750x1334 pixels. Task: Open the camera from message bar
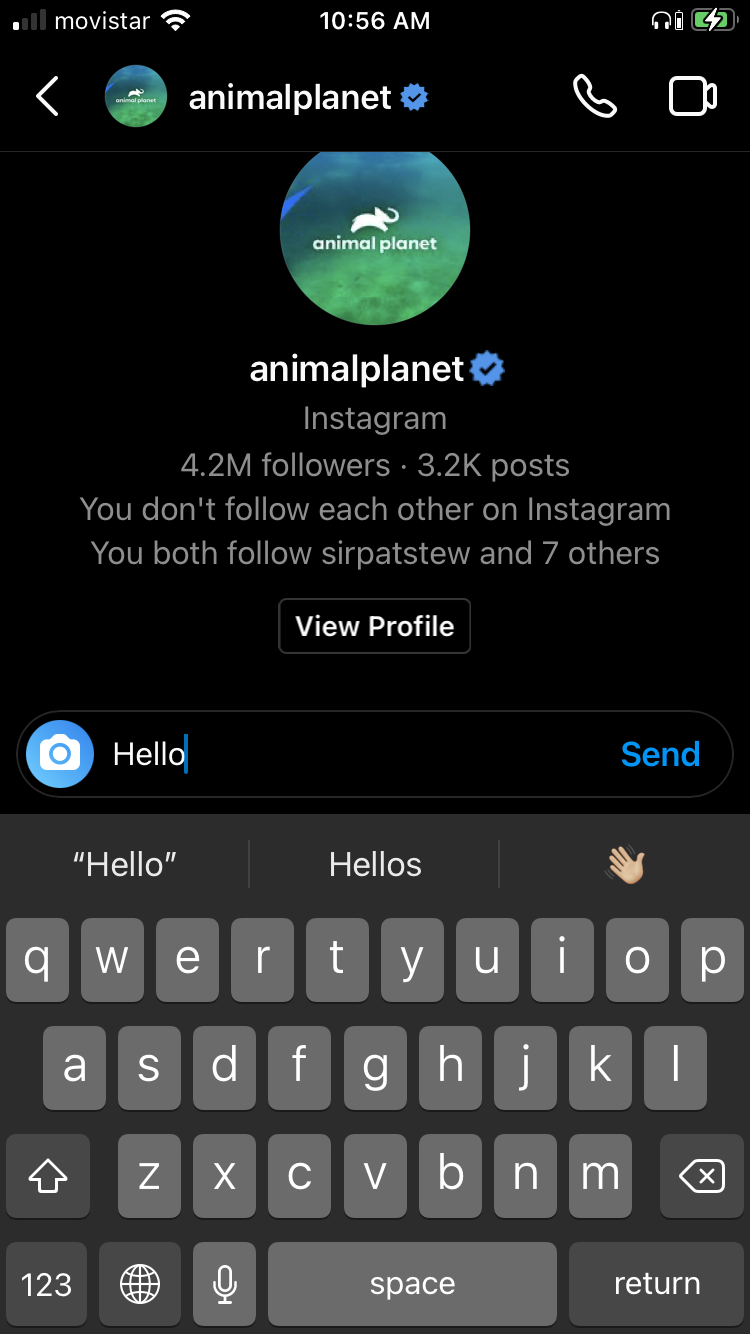pyautogui.click(x=60, y=754)
